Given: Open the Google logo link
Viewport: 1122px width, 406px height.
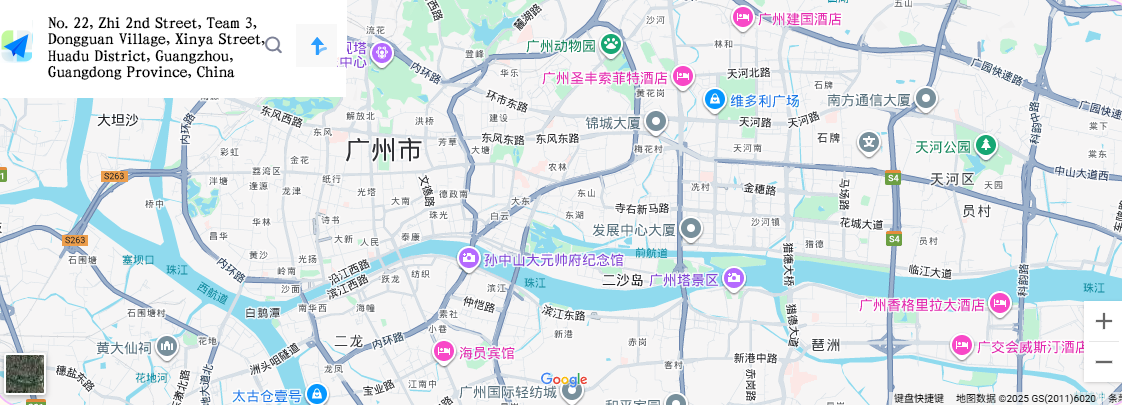Looking at the screenshot, I should [x=563, y=380].
